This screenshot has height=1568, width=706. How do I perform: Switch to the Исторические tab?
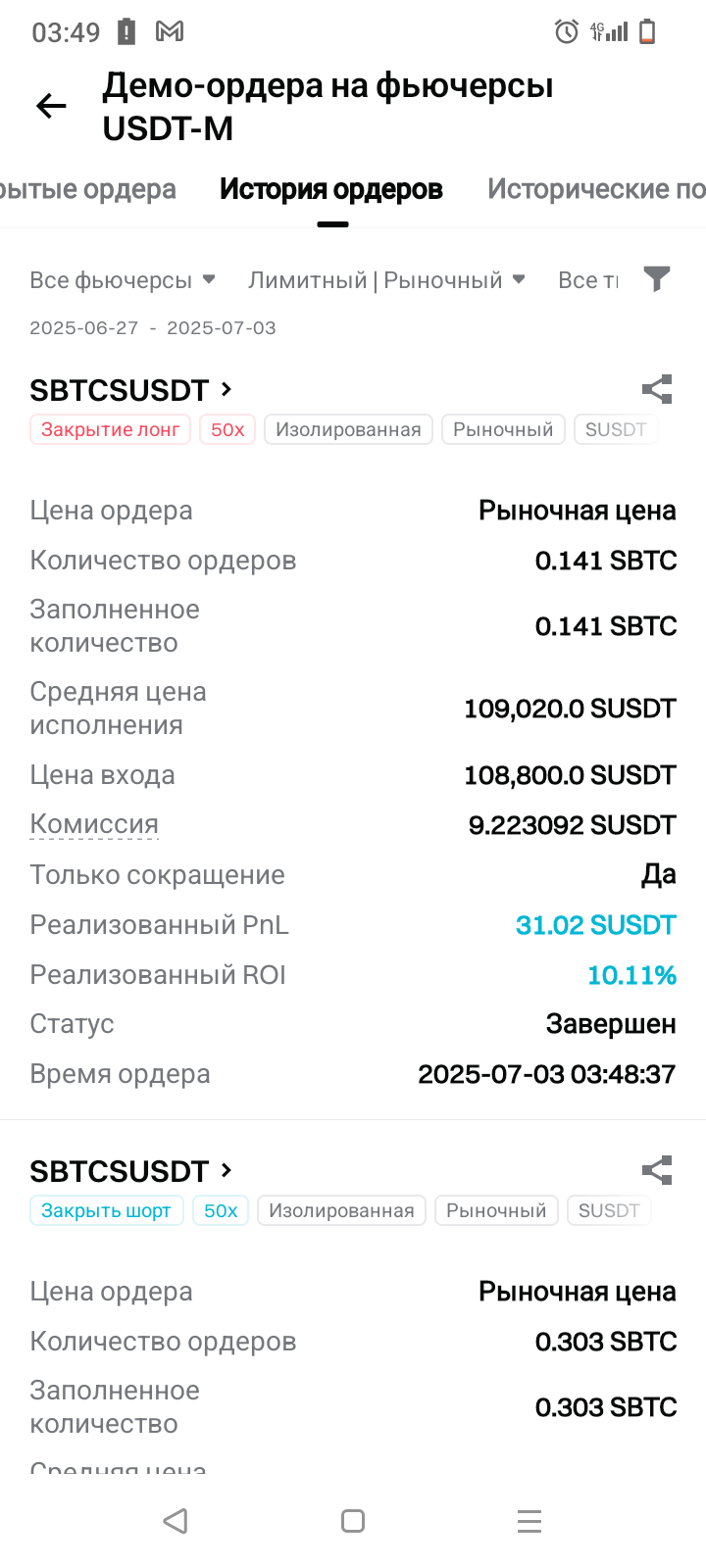click(596, 189)
